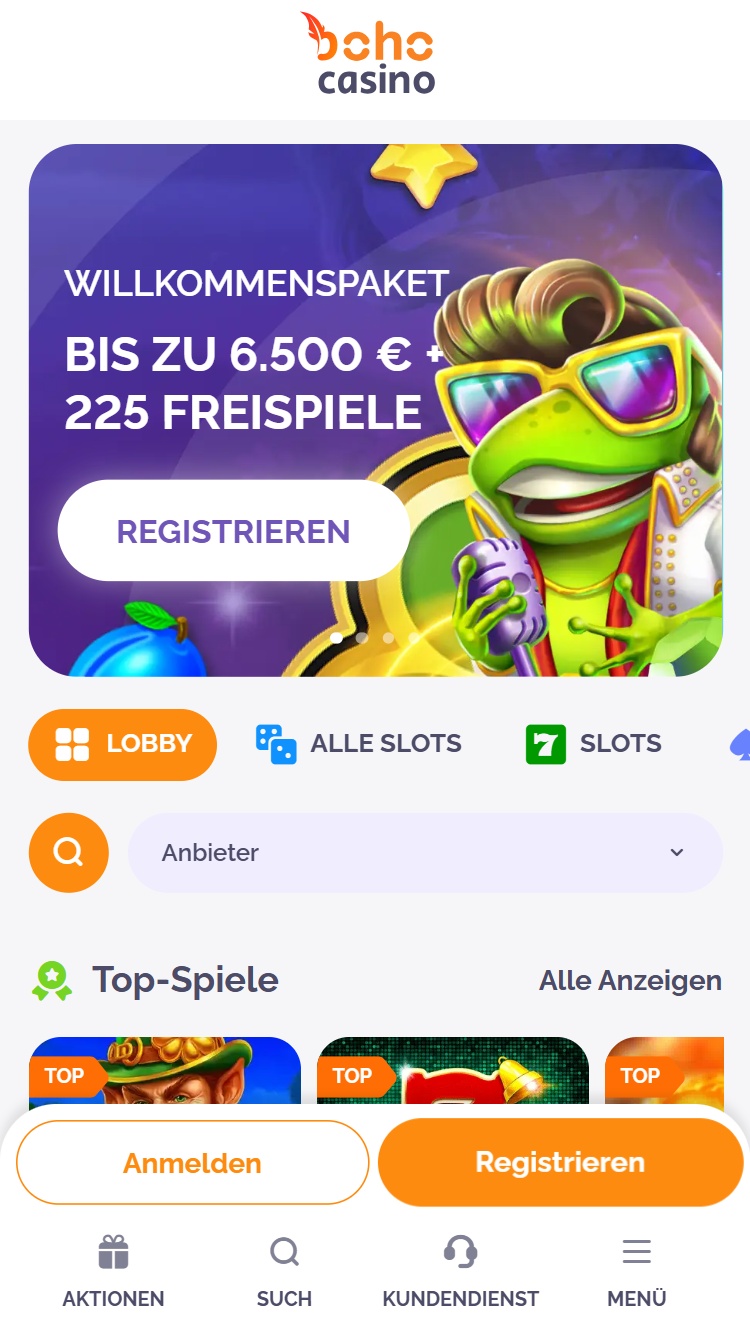Click the orange magnifier search icon
The width and height of the screenshot is (750, 1334).
68,852
